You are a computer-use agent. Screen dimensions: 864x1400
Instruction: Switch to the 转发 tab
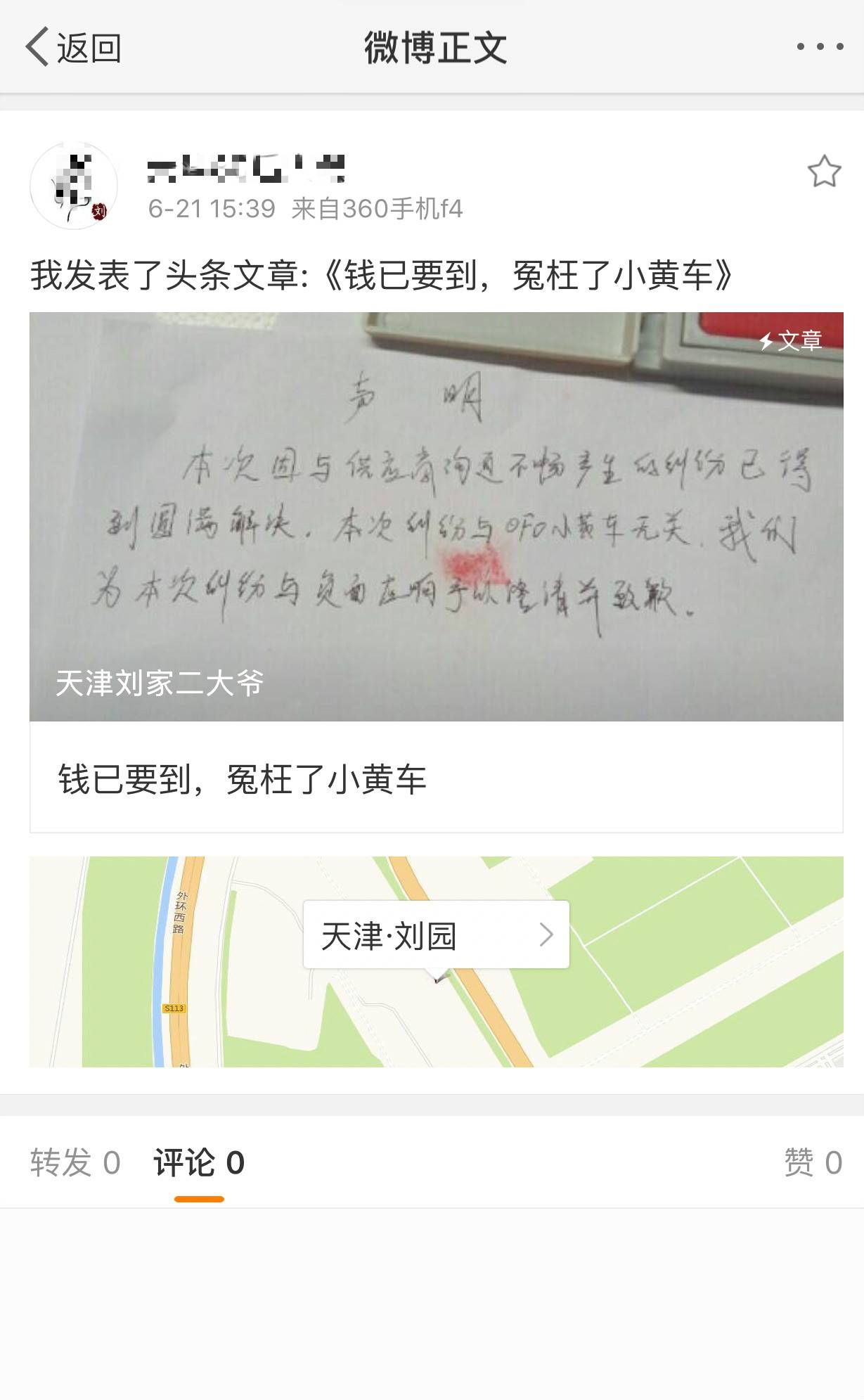(x=75, y=1163)
